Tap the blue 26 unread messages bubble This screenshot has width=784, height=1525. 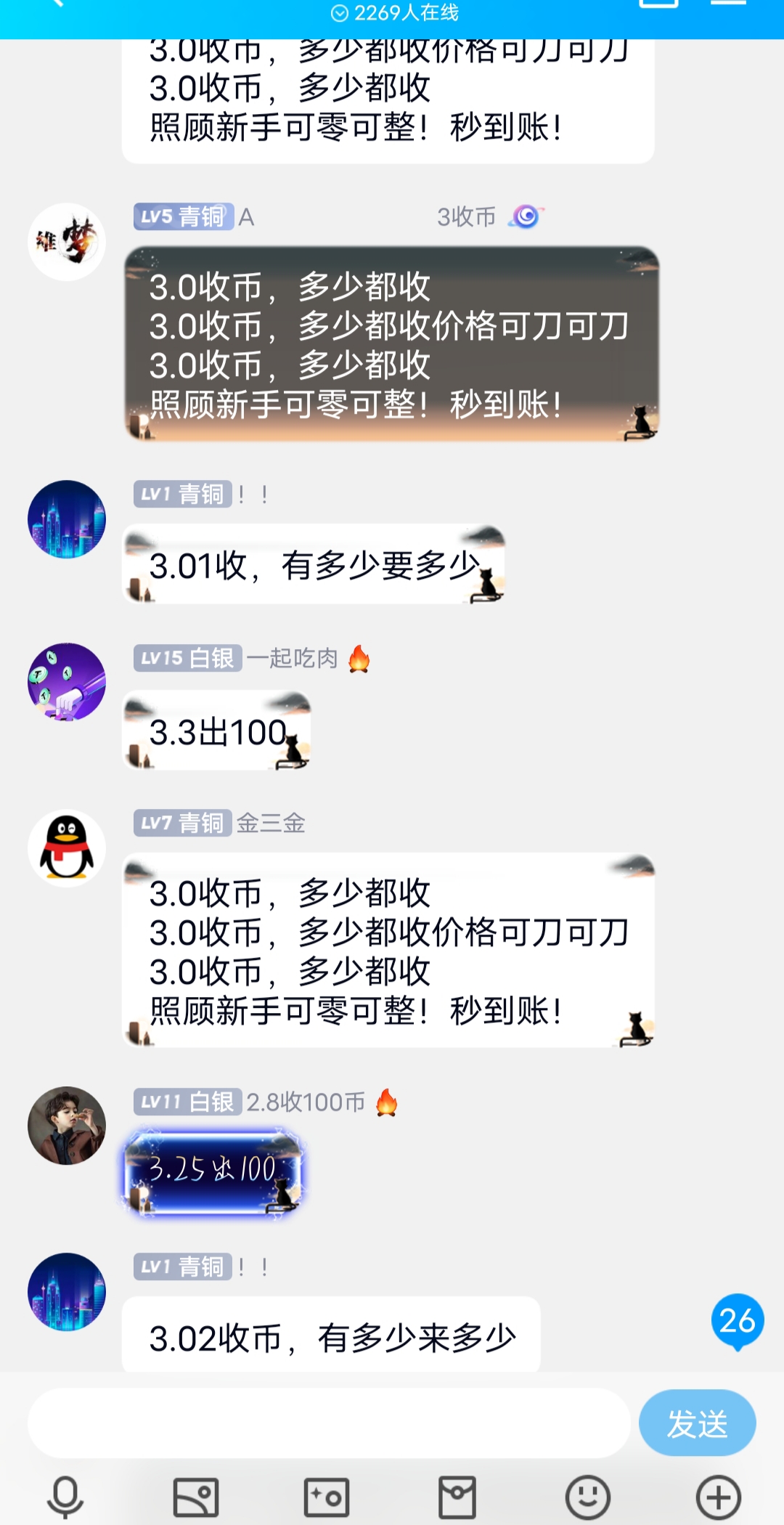736,1318
